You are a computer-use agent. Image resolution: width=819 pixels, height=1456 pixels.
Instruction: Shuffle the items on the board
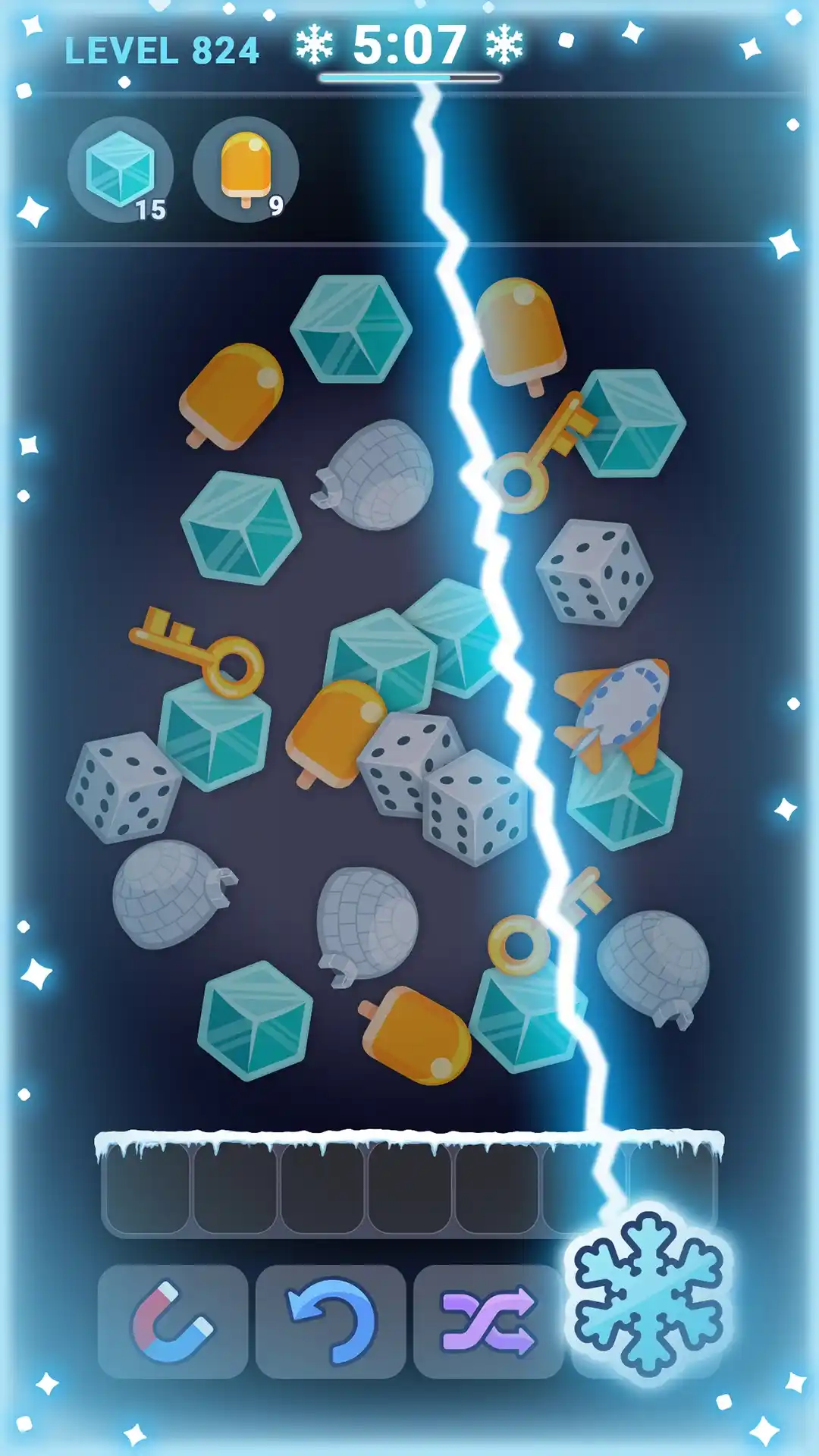(x=488, y=1321)
